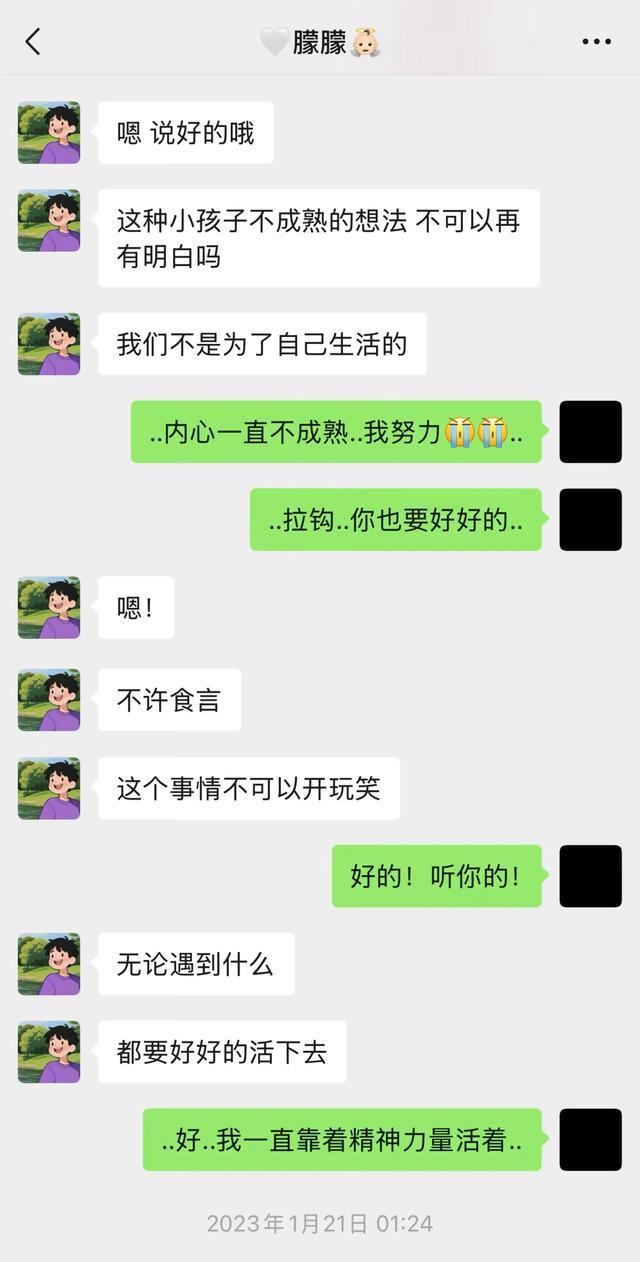View the profile avatar beside 都要好好的活下去
The image size is (640, 1262).
coord(49,1052)
